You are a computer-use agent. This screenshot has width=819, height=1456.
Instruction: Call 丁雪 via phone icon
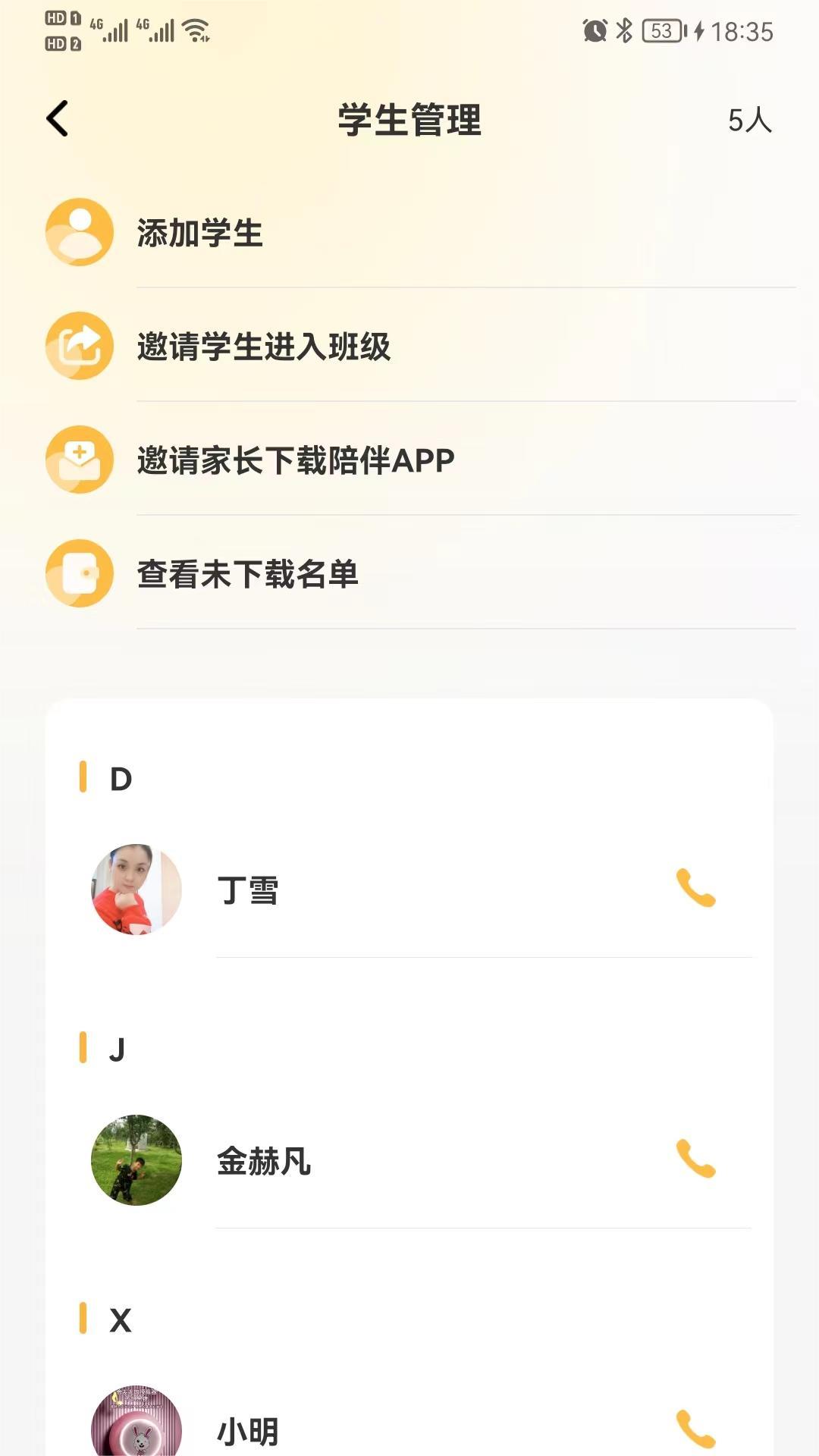[696, 888]
